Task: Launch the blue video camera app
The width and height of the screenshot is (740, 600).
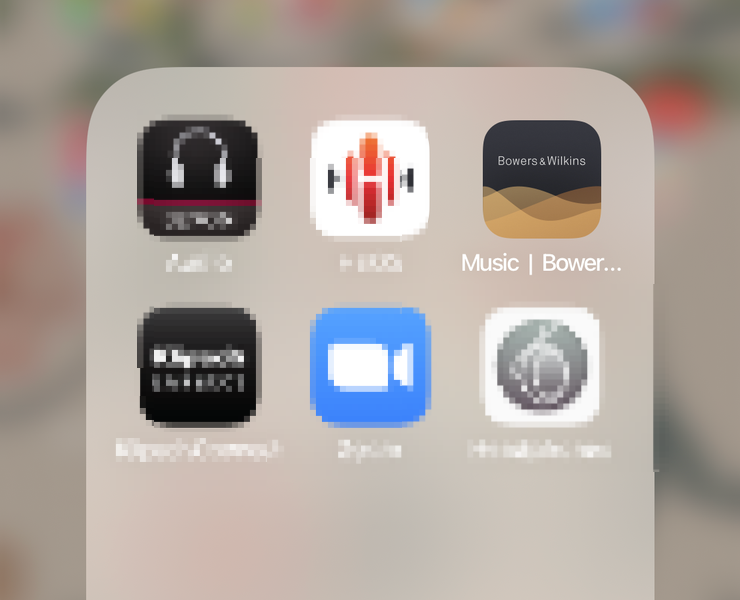Action: 370,367
